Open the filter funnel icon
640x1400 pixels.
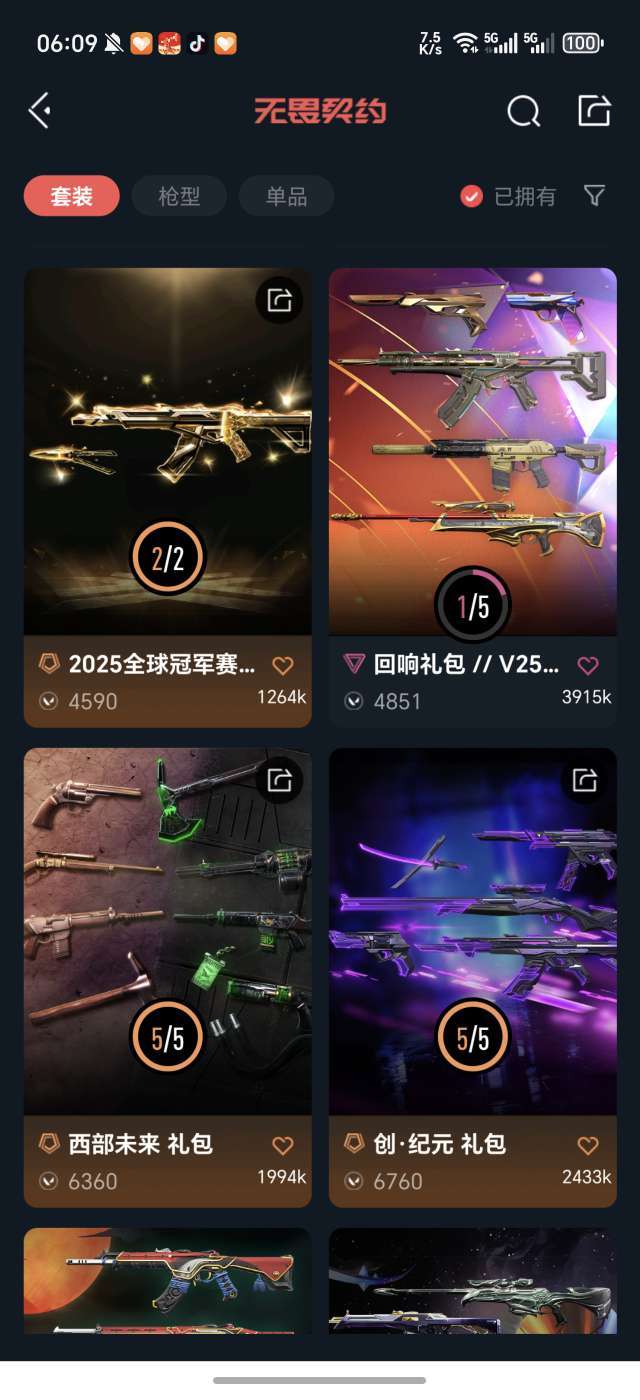595,195
